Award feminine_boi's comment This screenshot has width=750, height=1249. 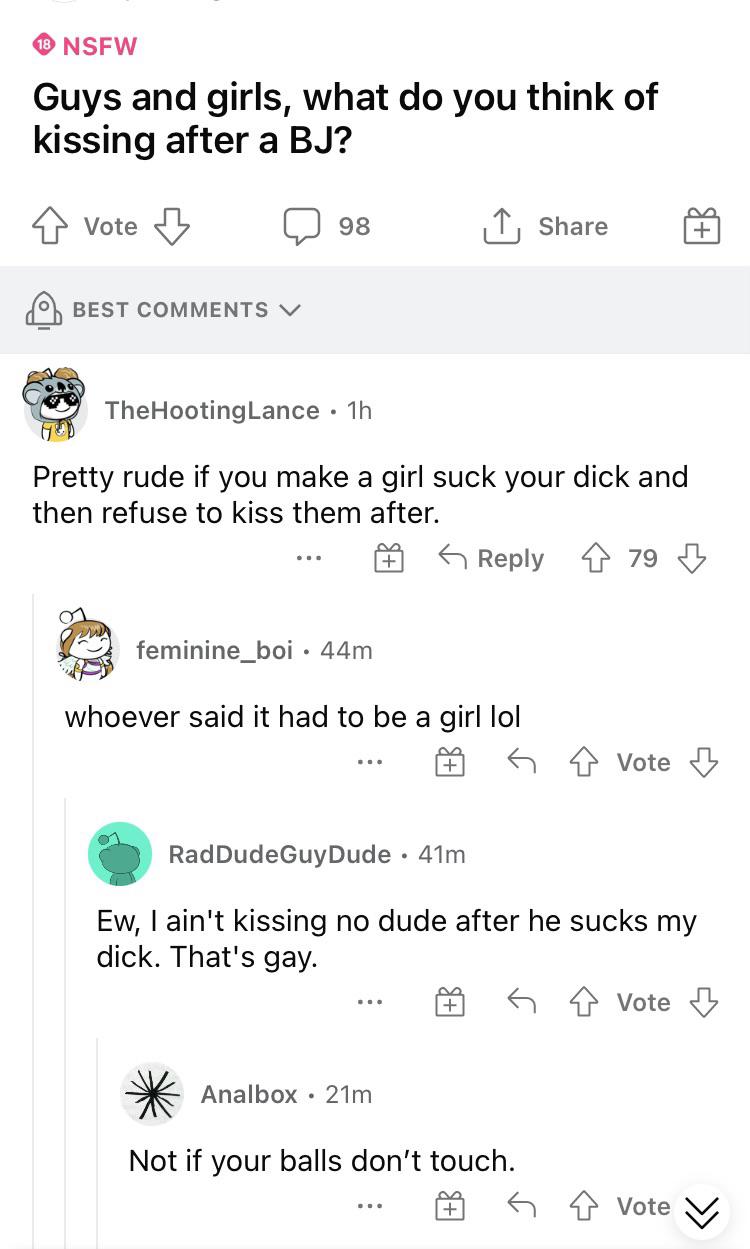pyautogui.click(x=450, y=763)
